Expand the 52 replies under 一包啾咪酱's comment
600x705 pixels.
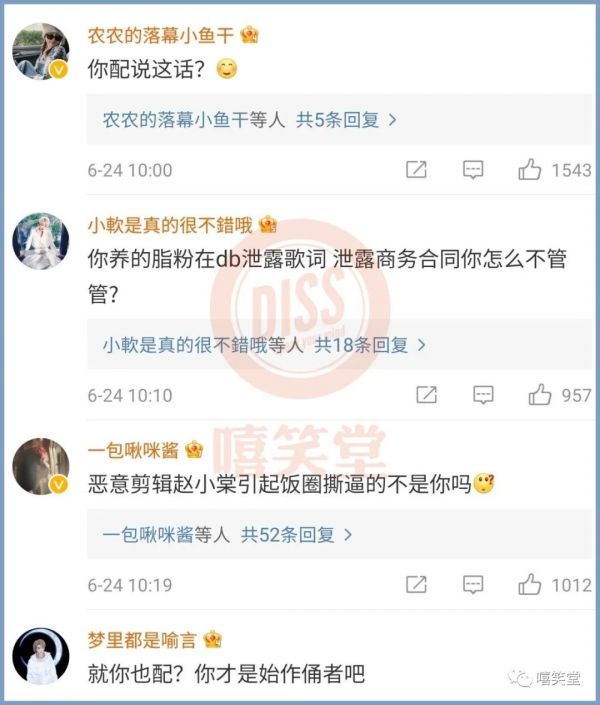point(228,535)
